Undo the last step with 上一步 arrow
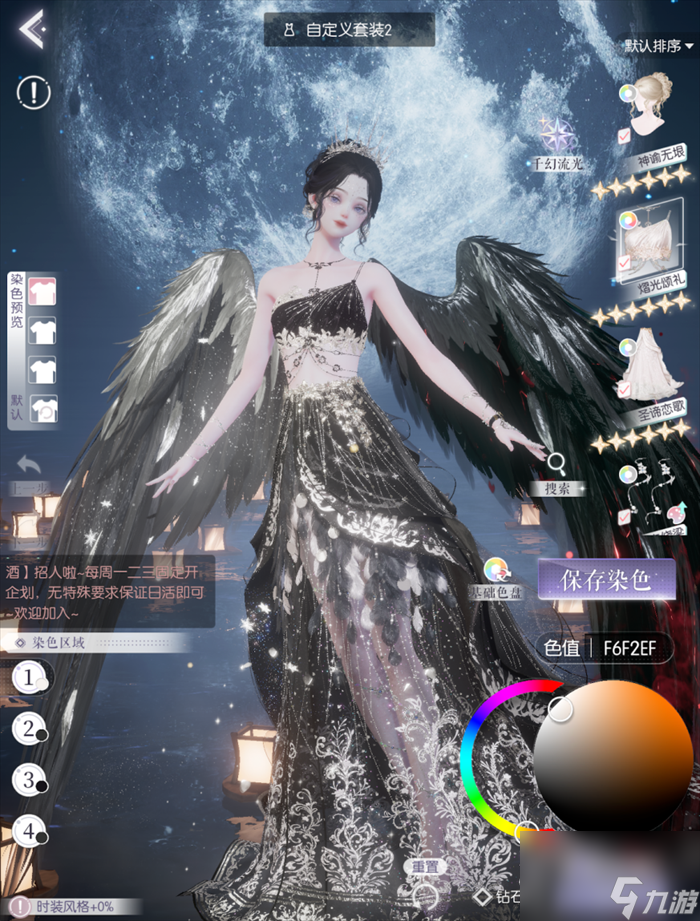Image resolution: width=700 pixels, height=921 pixels. (30, 465)
